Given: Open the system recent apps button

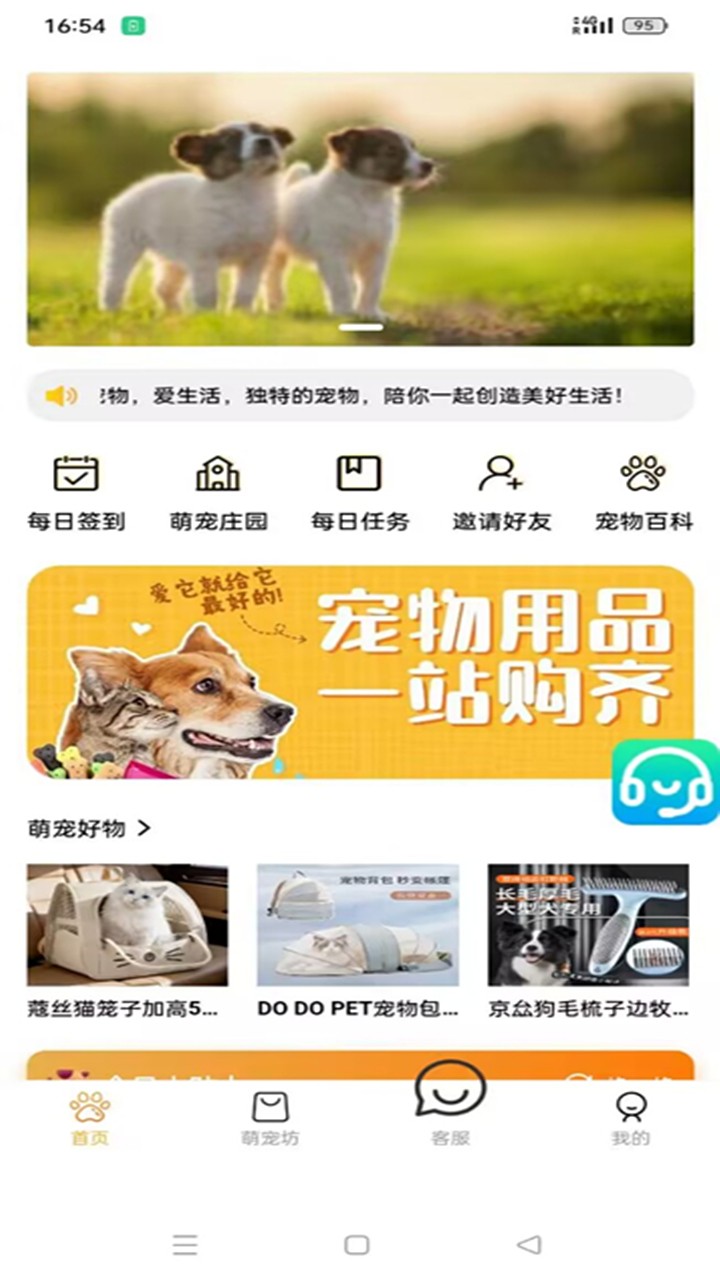Looking at the screenshot, I should [x=185, y=1244].
